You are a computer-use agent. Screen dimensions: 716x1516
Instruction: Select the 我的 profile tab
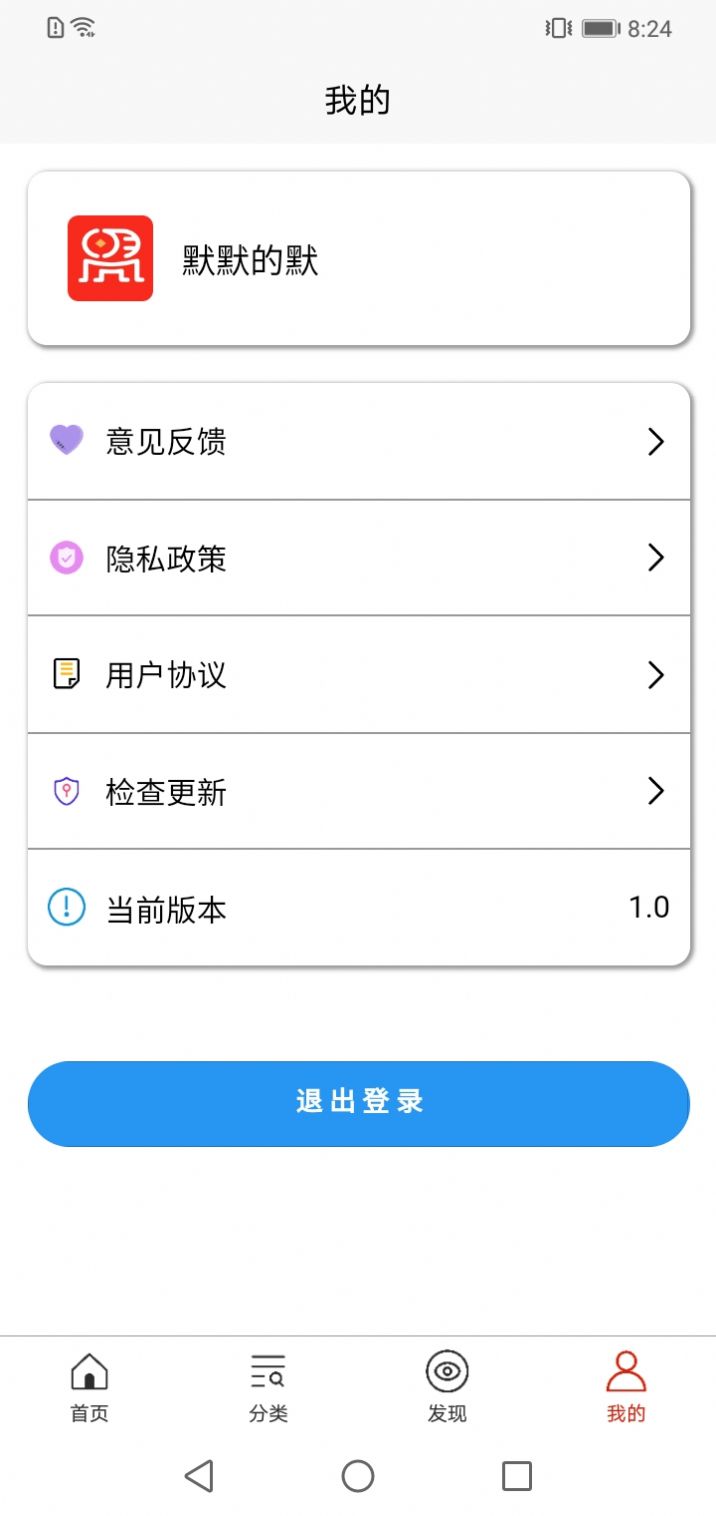click(x=626, y=1386)
